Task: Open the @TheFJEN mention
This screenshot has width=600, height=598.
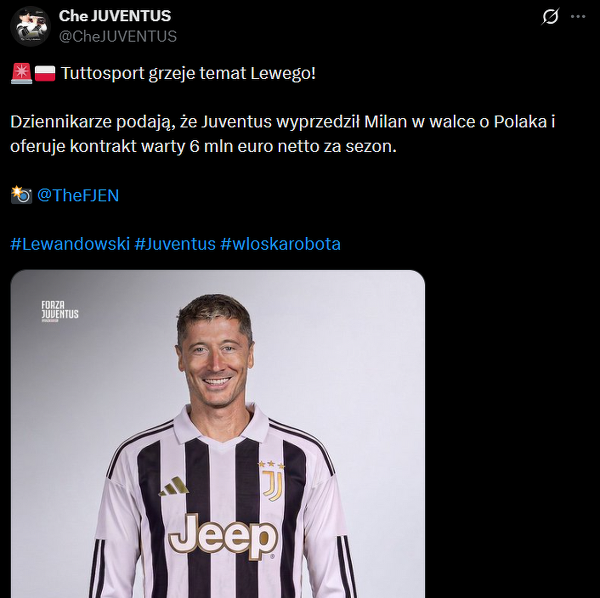Action: pos(77,195)
